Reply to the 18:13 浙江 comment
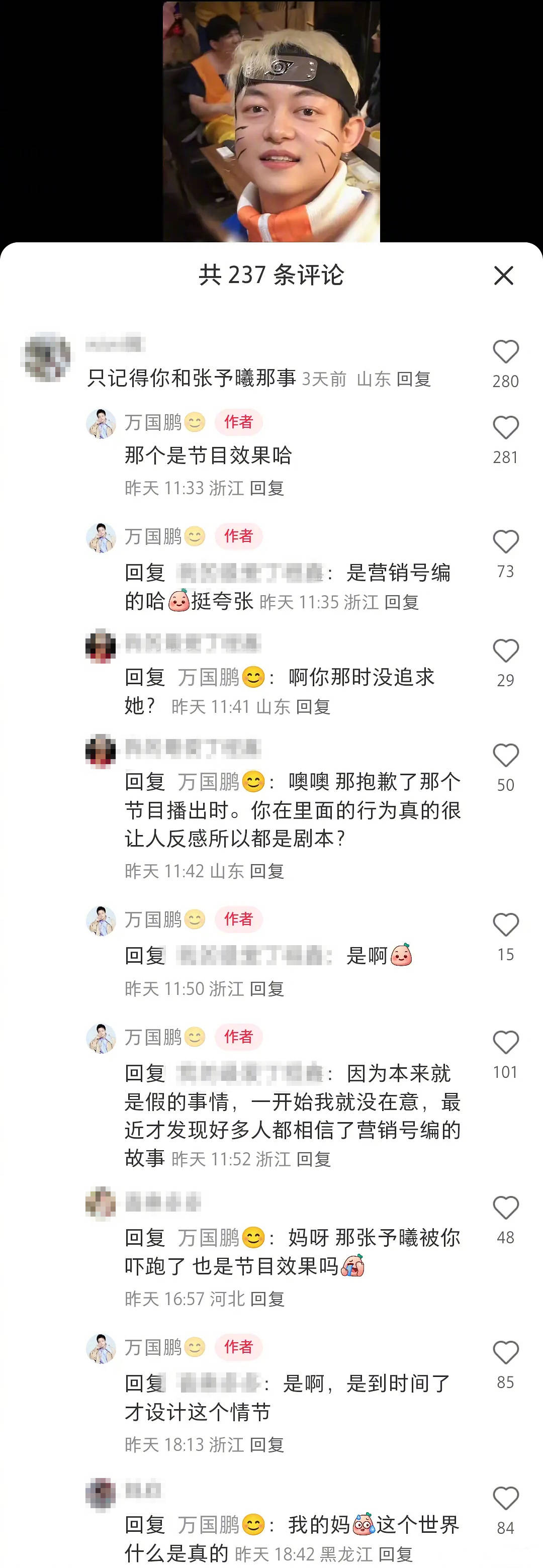The image size is (543, 1568). [x=267, y=1444]
